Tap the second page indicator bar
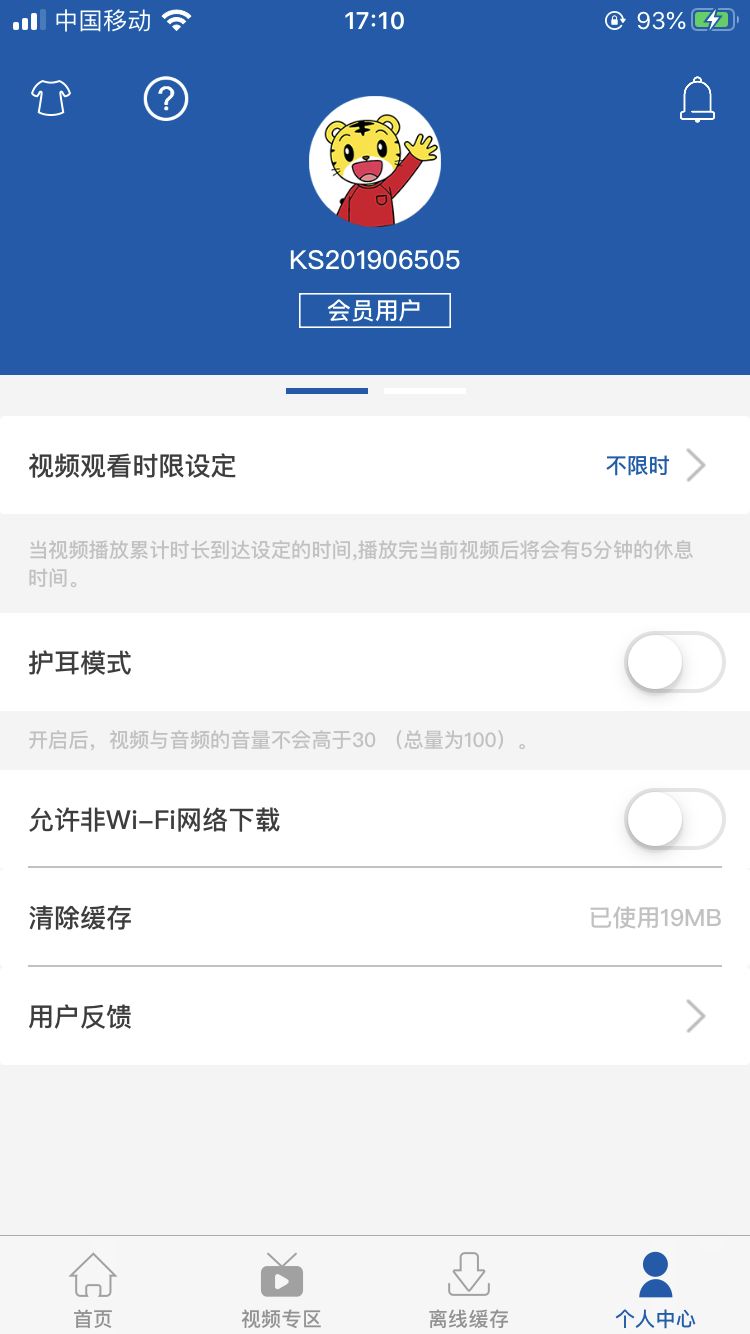This screenshot has width=750, height=1334. 425,390
